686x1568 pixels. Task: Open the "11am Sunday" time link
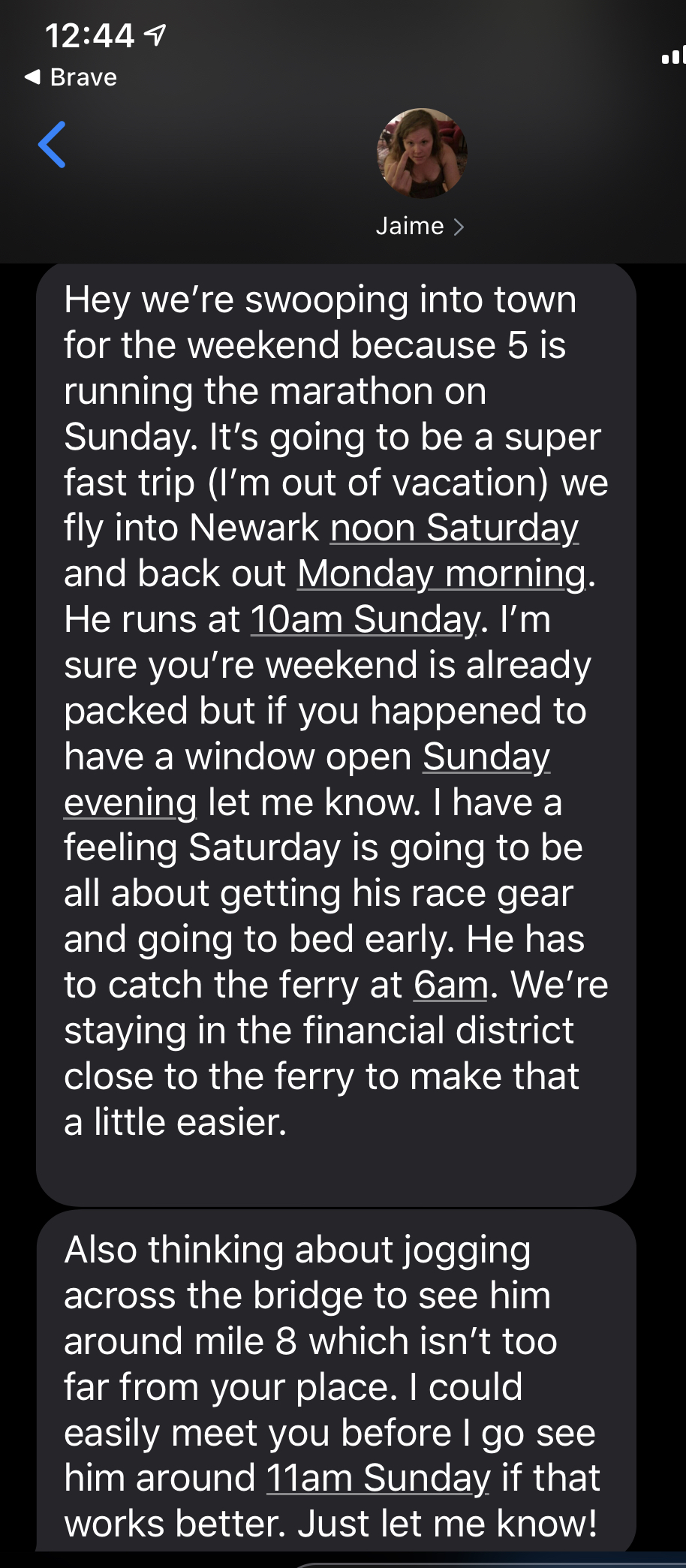tap(378, 1477)
